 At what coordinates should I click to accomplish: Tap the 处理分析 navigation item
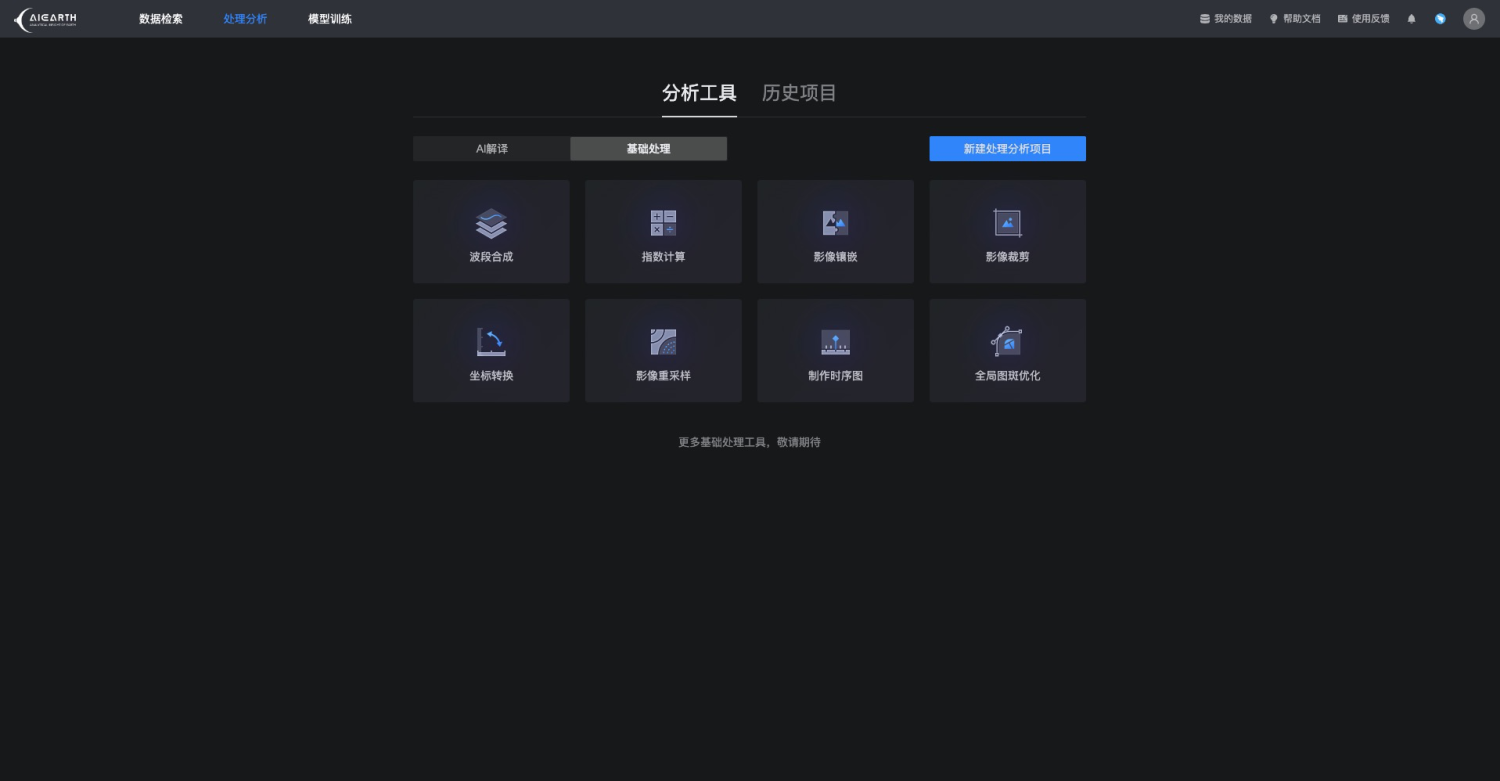click(245, 19)
